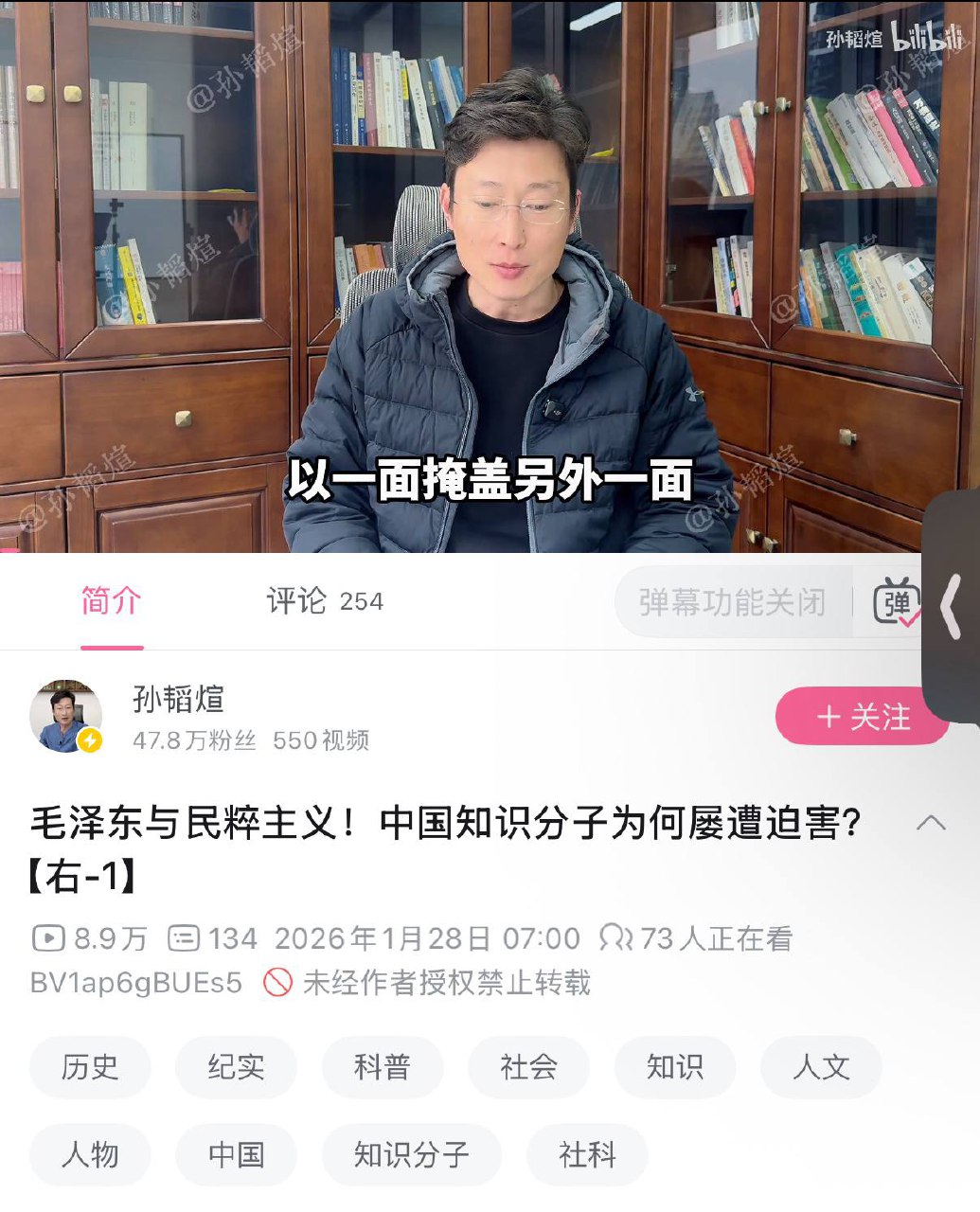The image size is (980, 1212).
Task: Expand the side panel arrow handle
Action: coord(952,606)
